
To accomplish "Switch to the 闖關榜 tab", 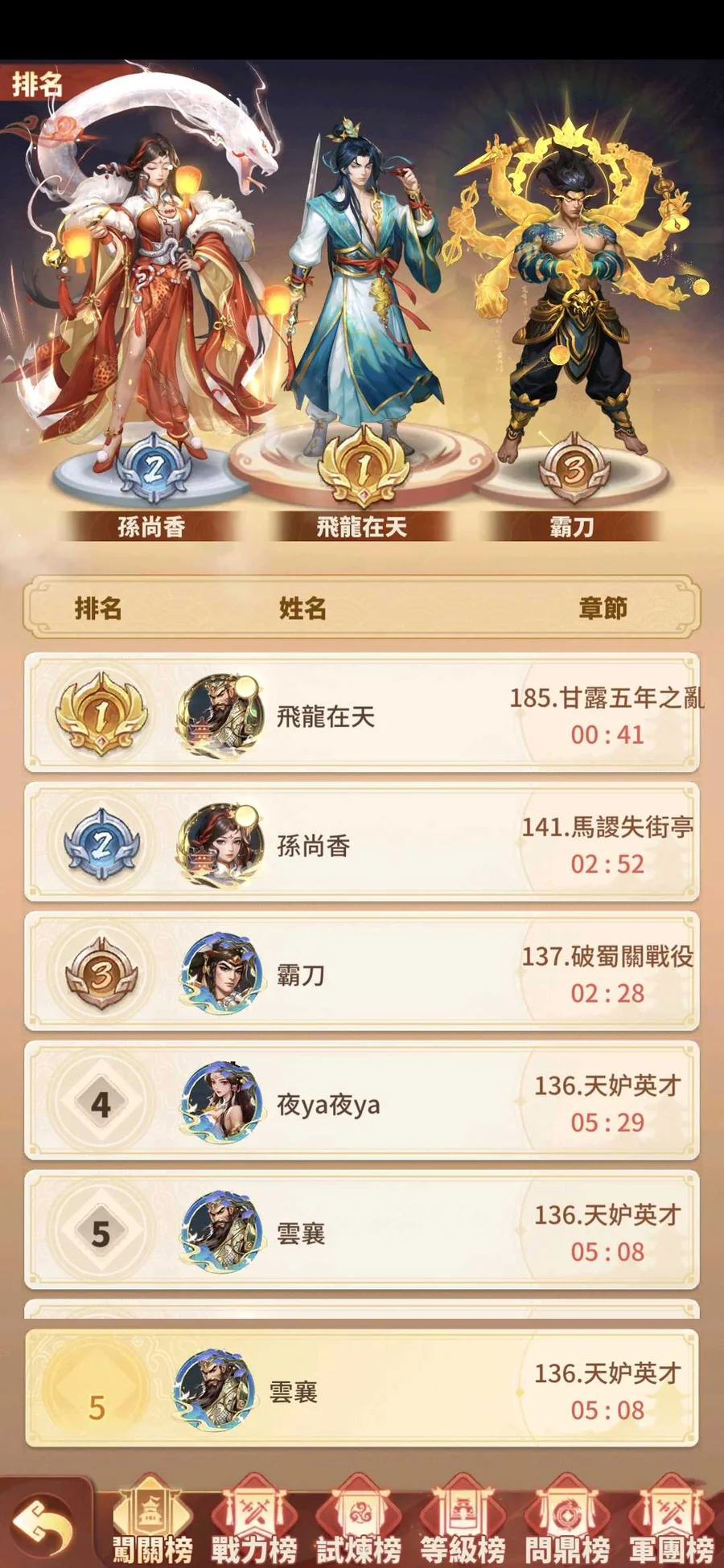I will coord(151,1522).
